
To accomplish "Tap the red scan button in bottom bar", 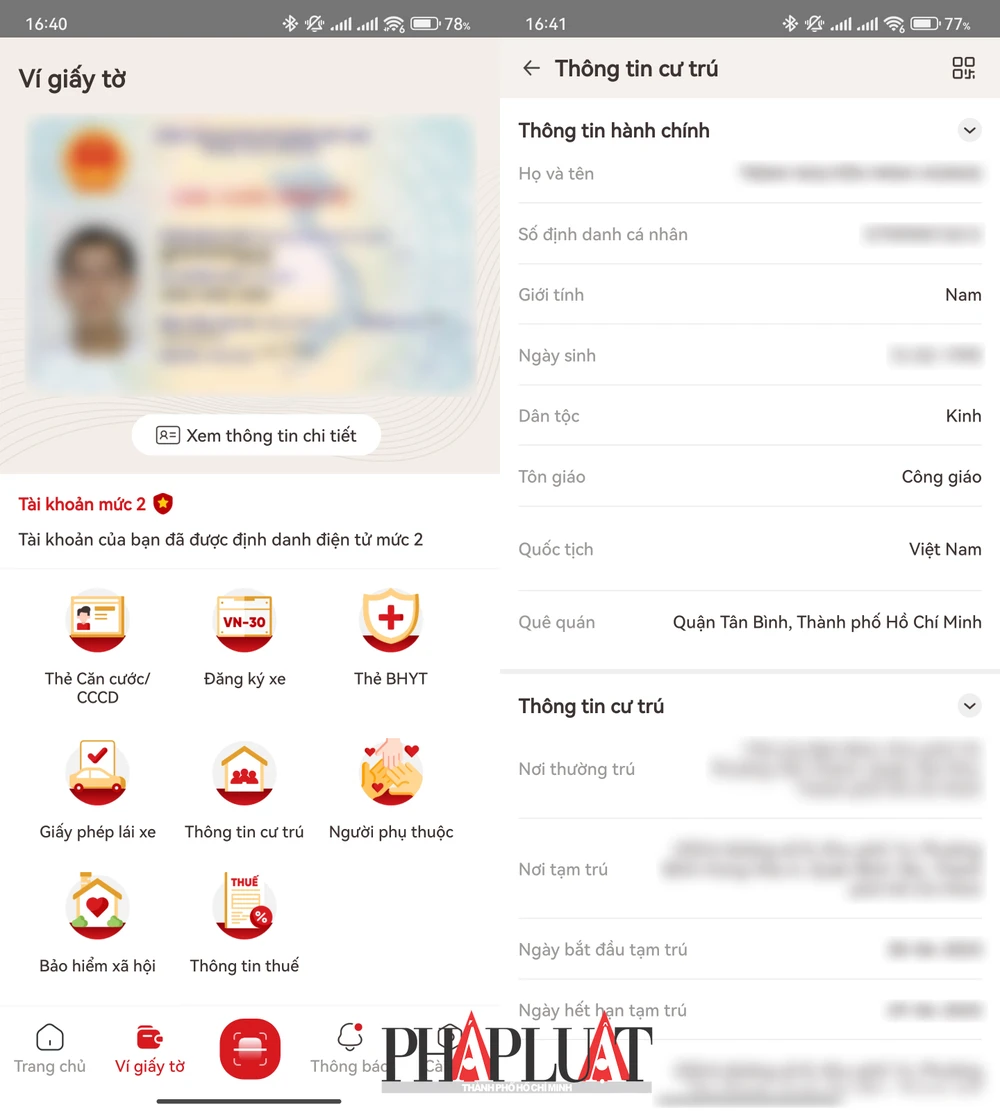I will click(x=250, y=1048).
